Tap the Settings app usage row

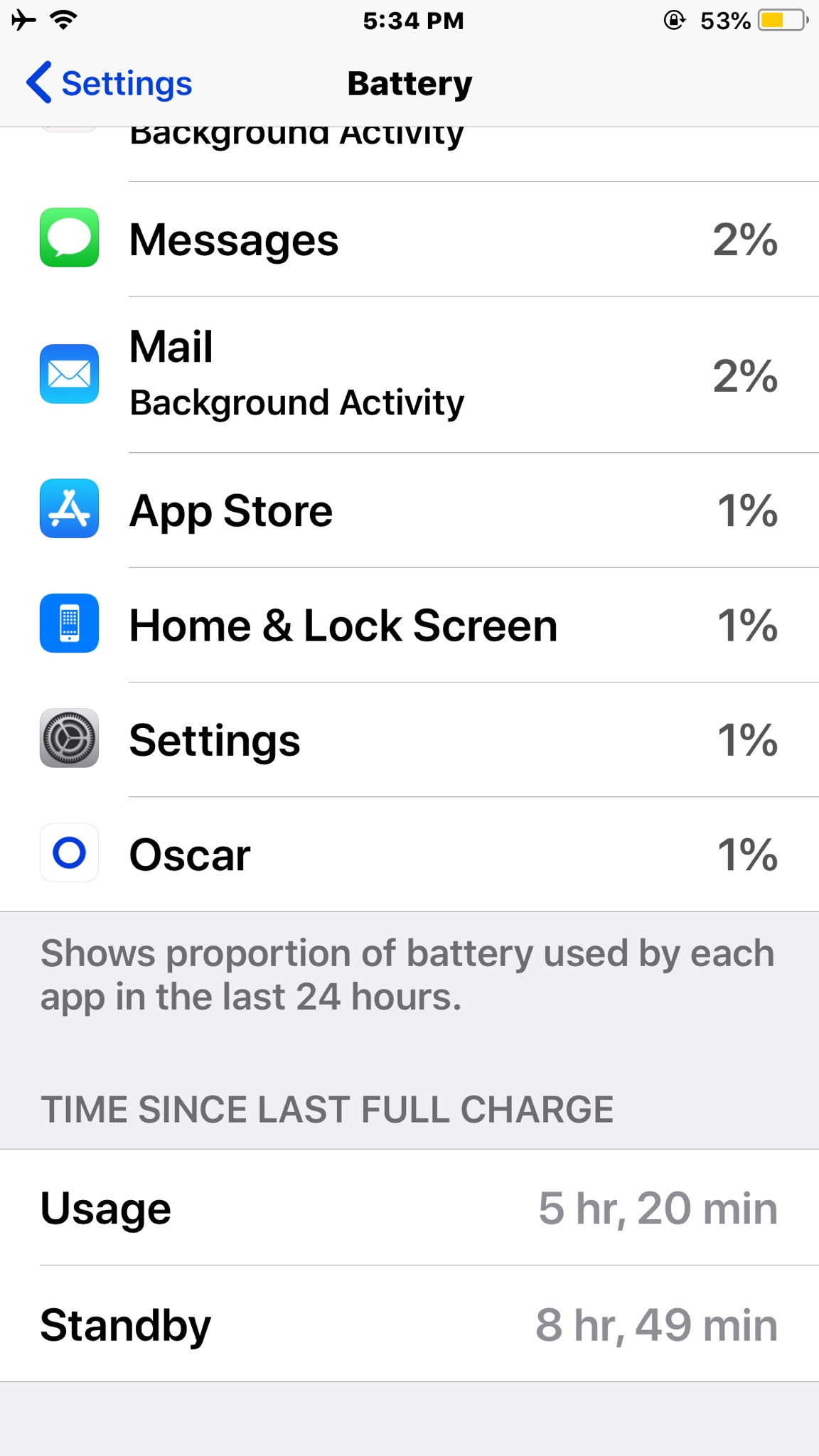tap(409, 739)
